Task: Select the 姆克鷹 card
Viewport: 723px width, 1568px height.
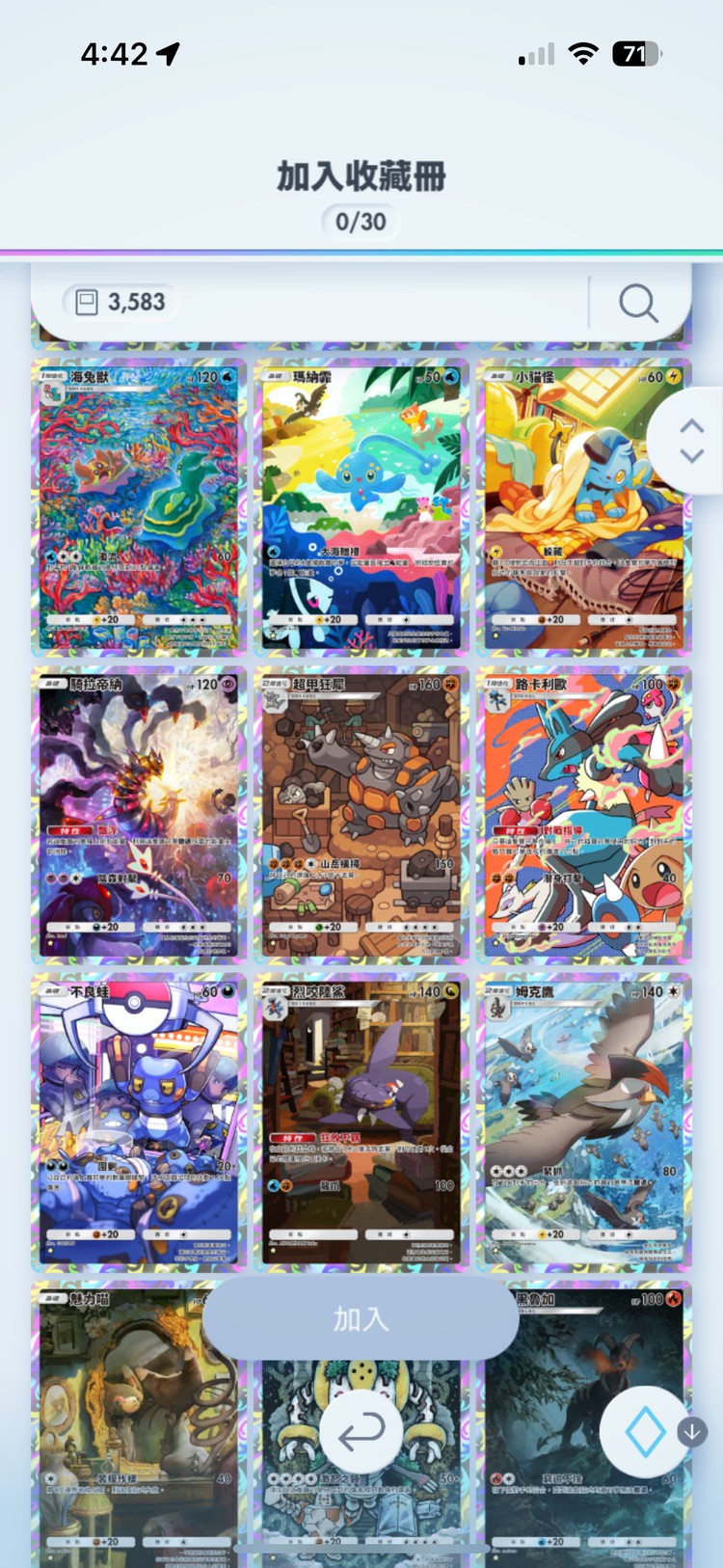Action: (x=582, y=1122)
